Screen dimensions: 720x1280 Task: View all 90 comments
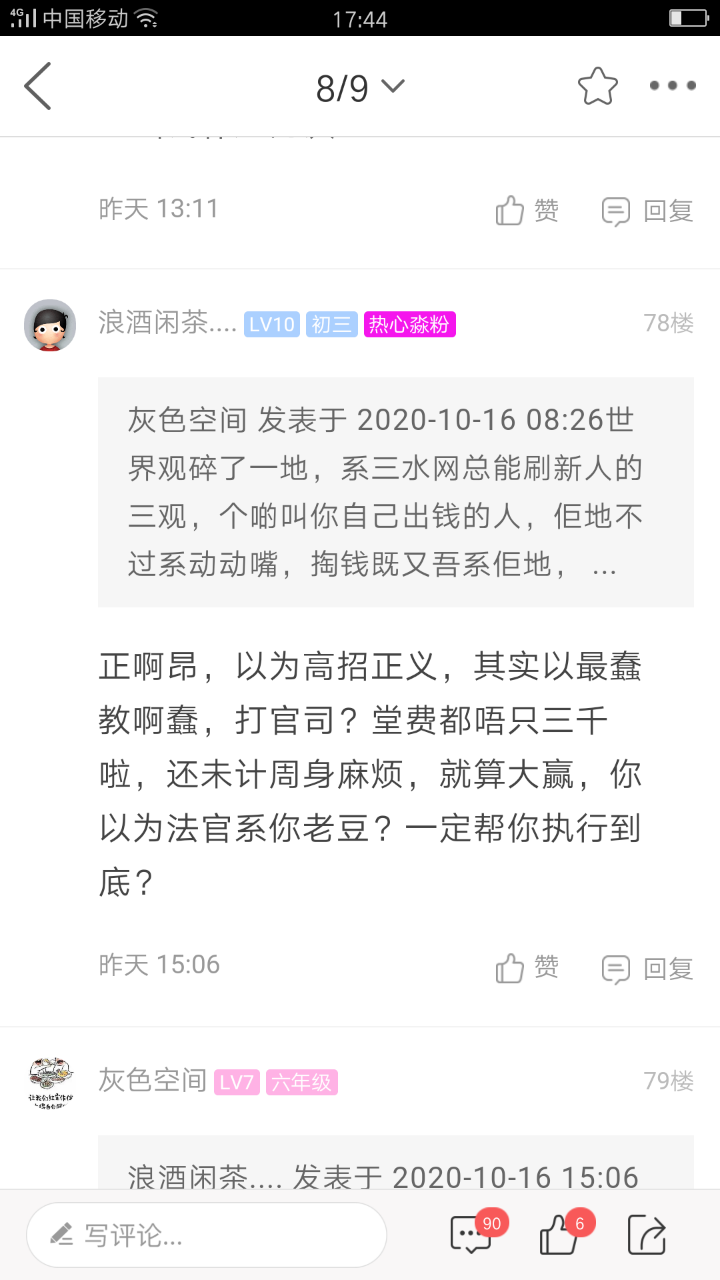pyautogui.click(x=472, y=1235)
